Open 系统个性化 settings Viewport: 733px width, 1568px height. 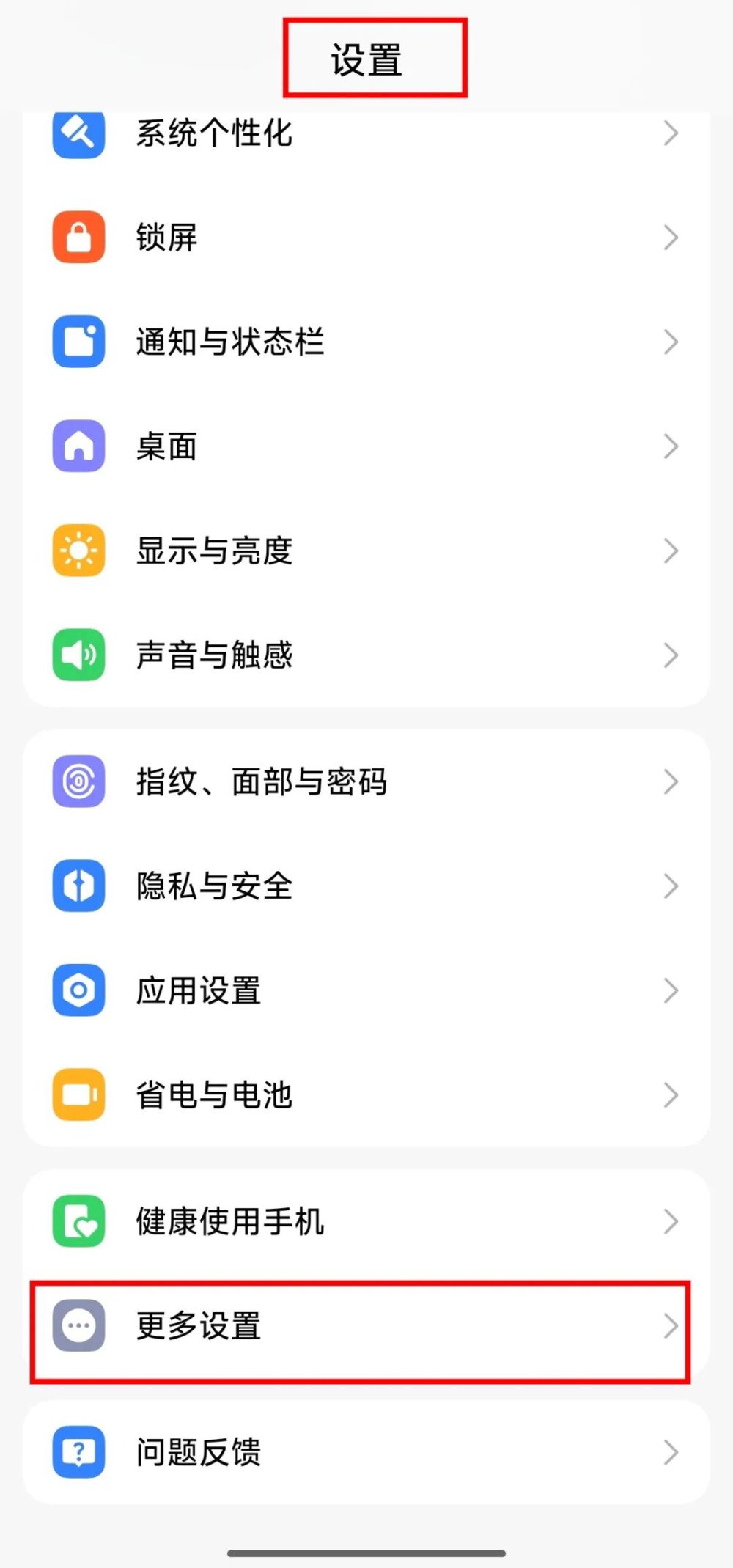click(x=366, y=133)
